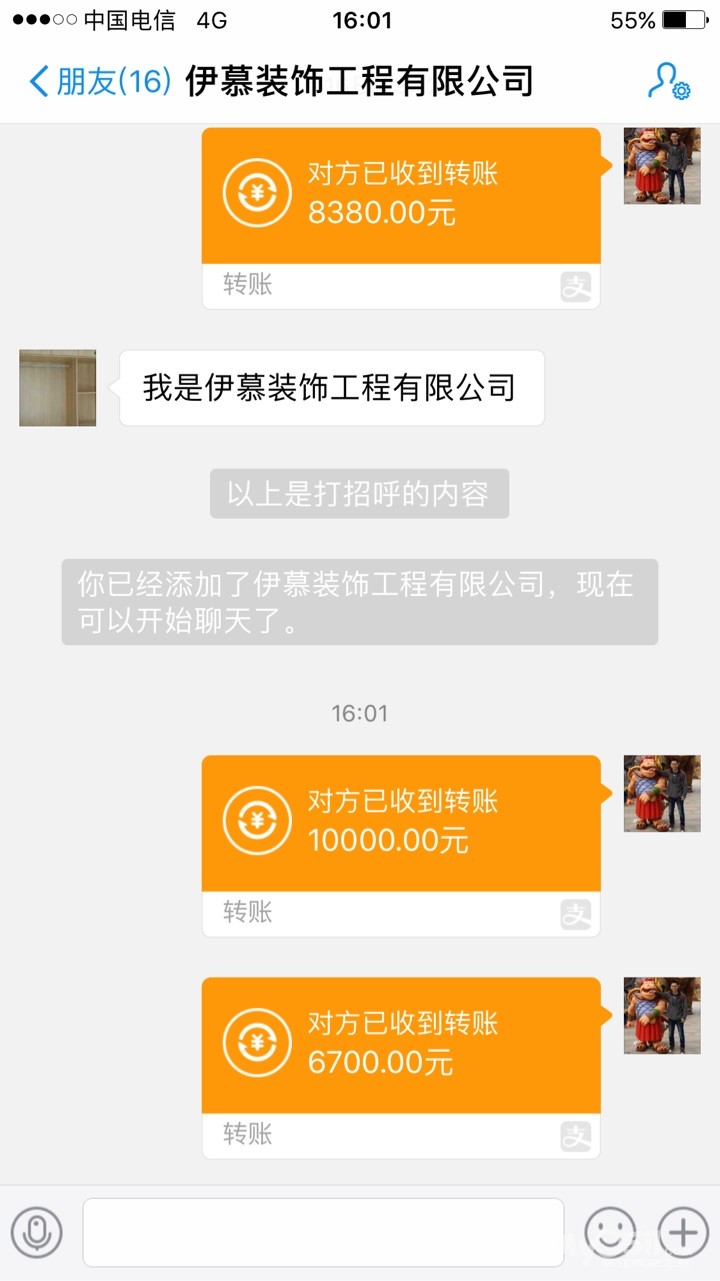Go back to the 朋友 list

(x=101, y=81)
